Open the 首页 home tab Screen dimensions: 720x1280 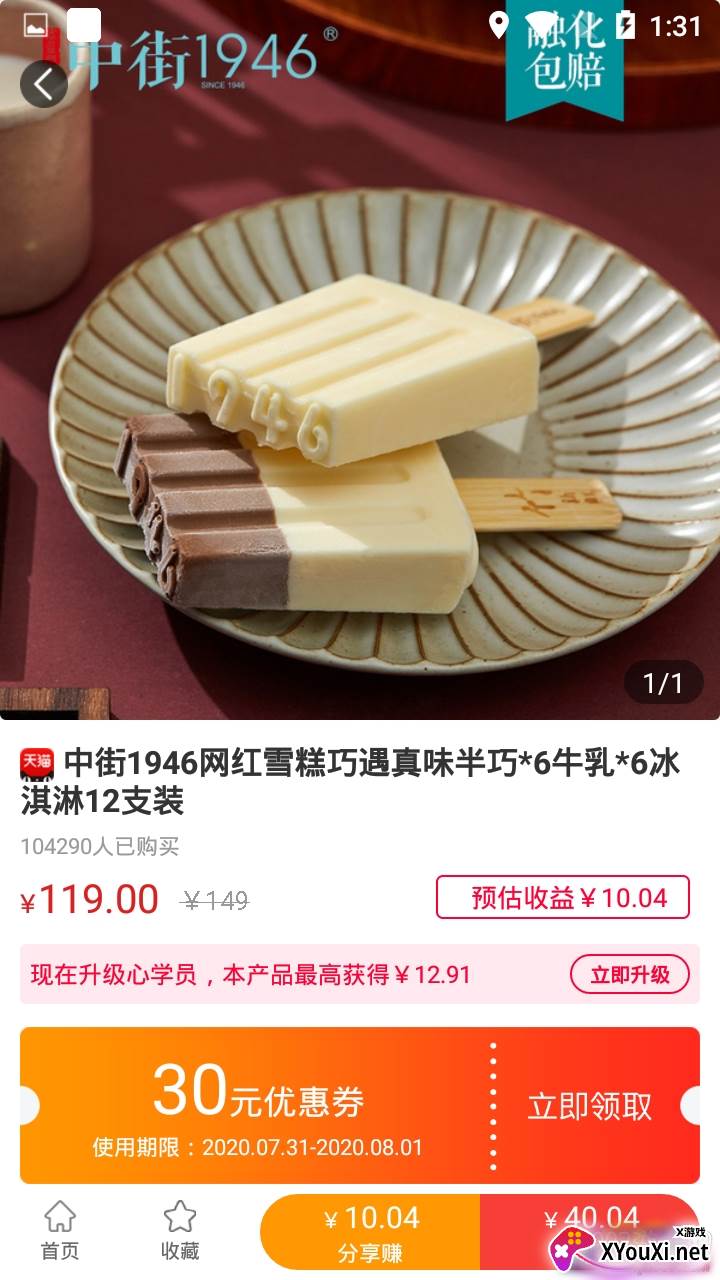[60, 1231]
